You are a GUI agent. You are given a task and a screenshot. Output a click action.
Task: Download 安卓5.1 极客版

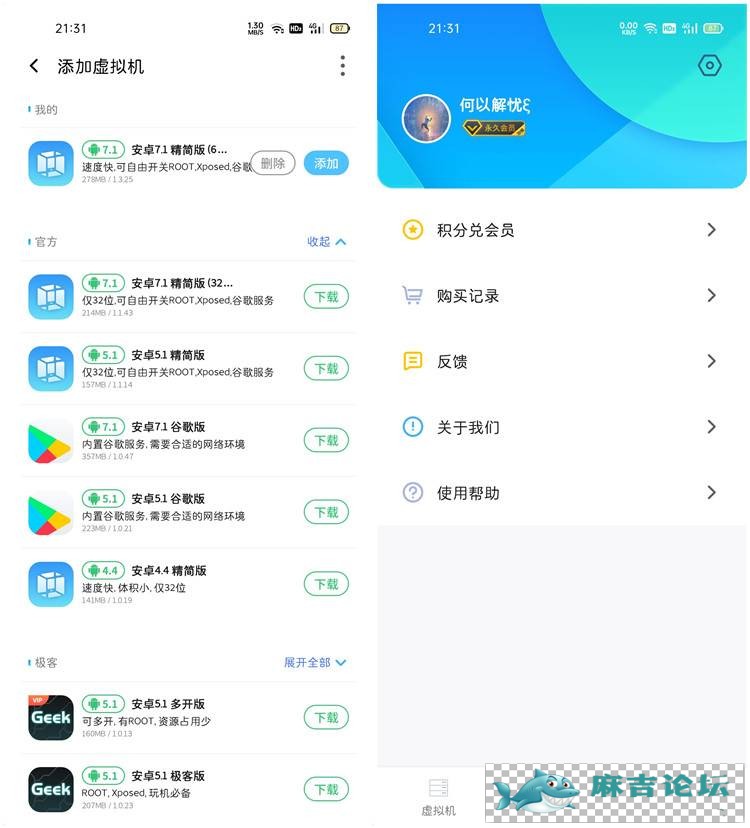tap(326, 790)
